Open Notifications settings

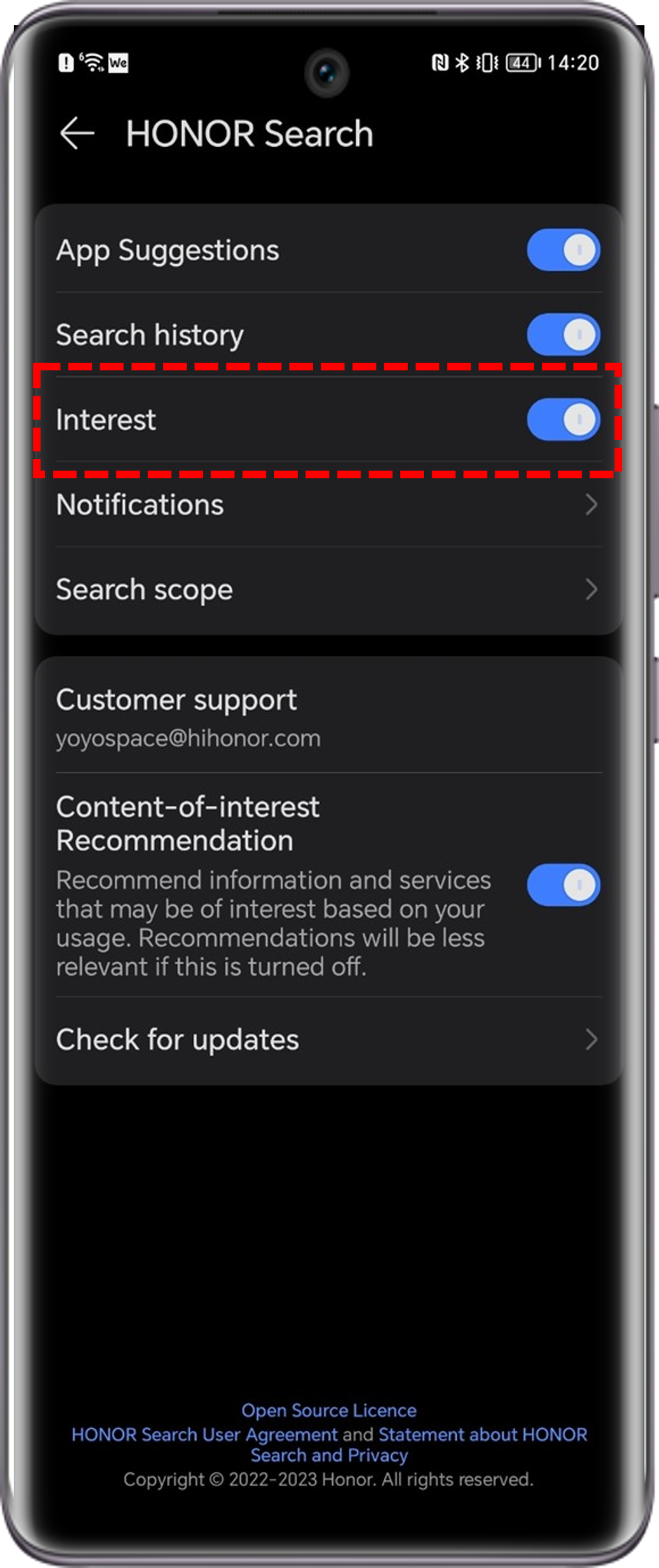[328, 505]
